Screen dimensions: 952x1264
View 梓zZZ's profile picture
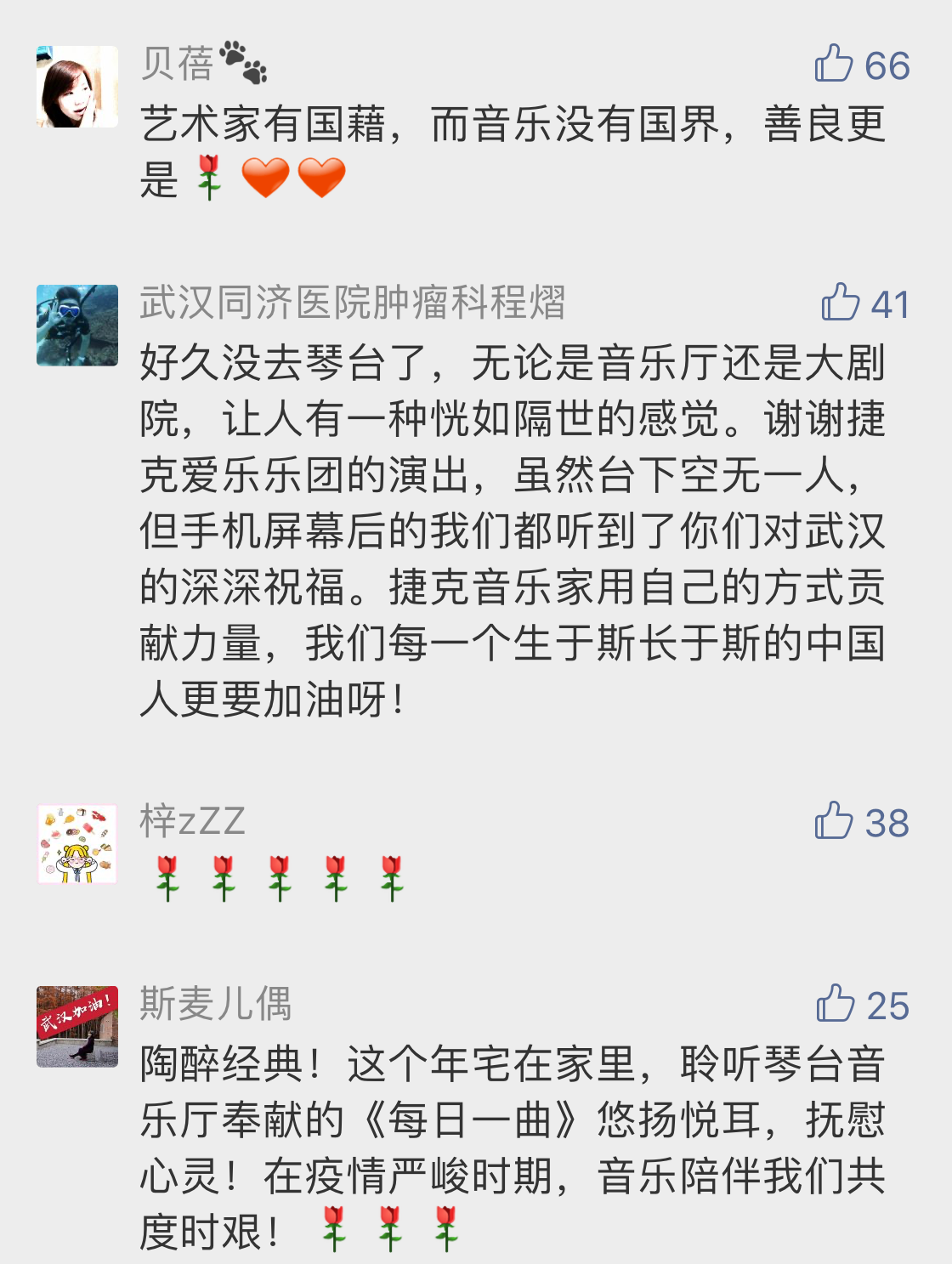click(x=77, y=844)
